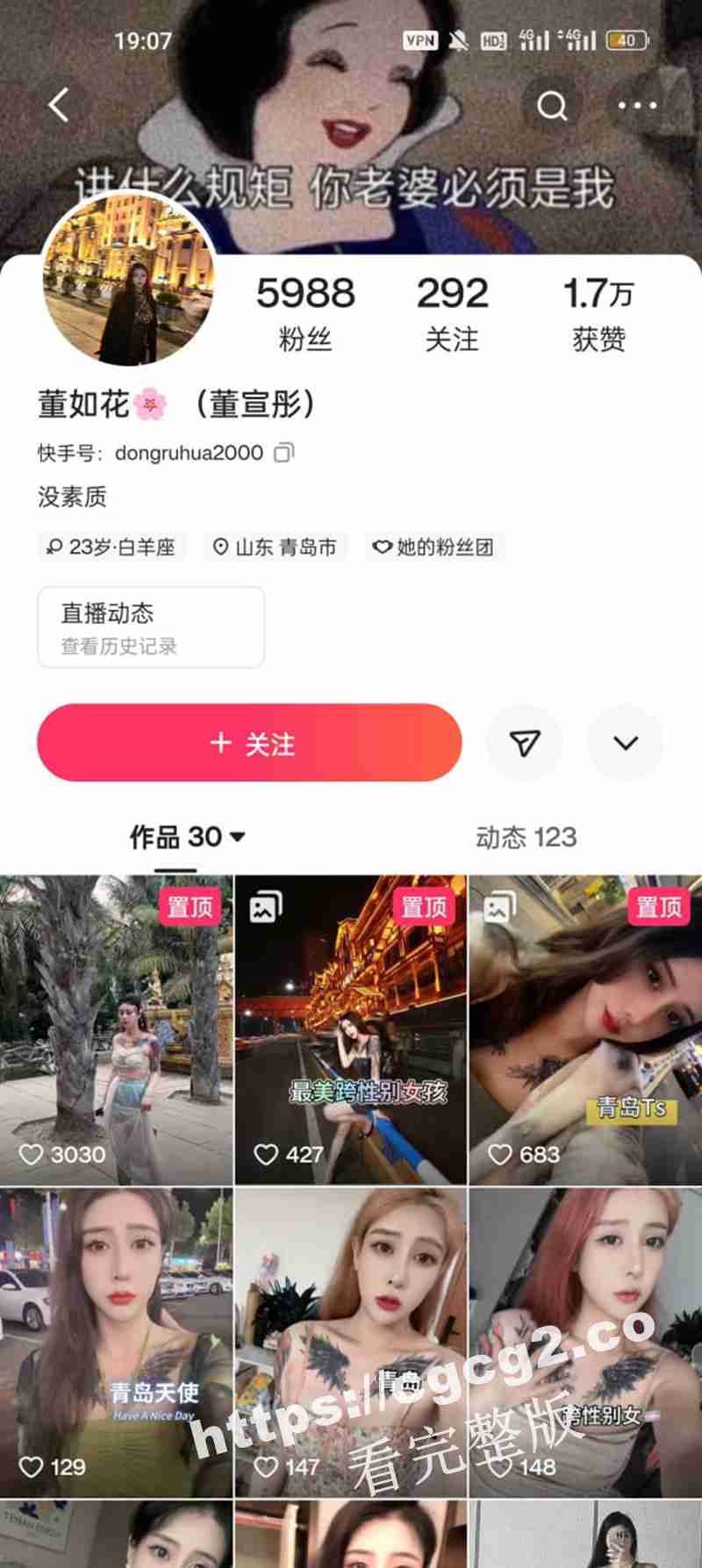Expand the recommended users chevron button
The height and width of the screenshot is (1568, 702).
[x=626, y=743]
